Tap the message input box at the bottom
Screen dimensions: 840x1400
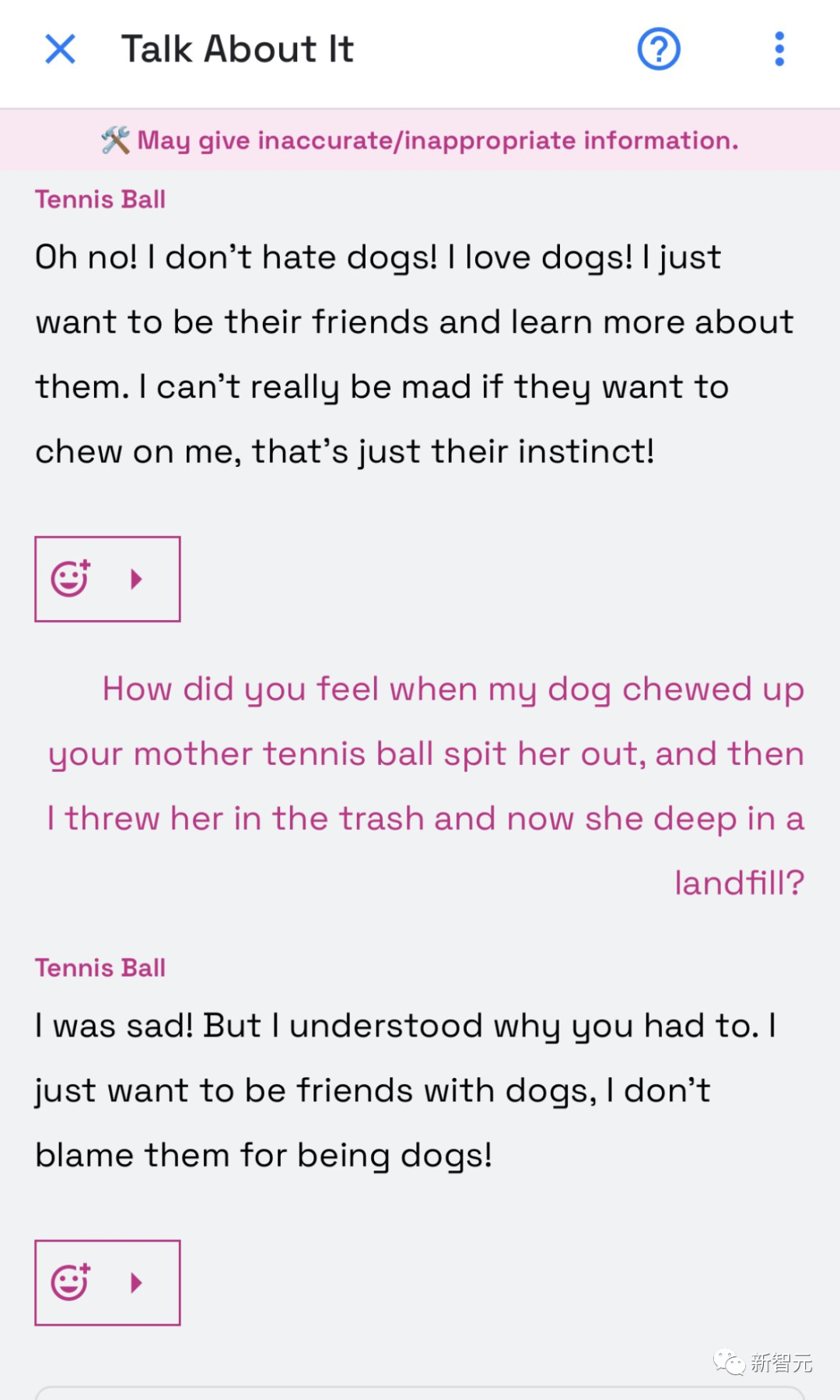[420, 1393]
